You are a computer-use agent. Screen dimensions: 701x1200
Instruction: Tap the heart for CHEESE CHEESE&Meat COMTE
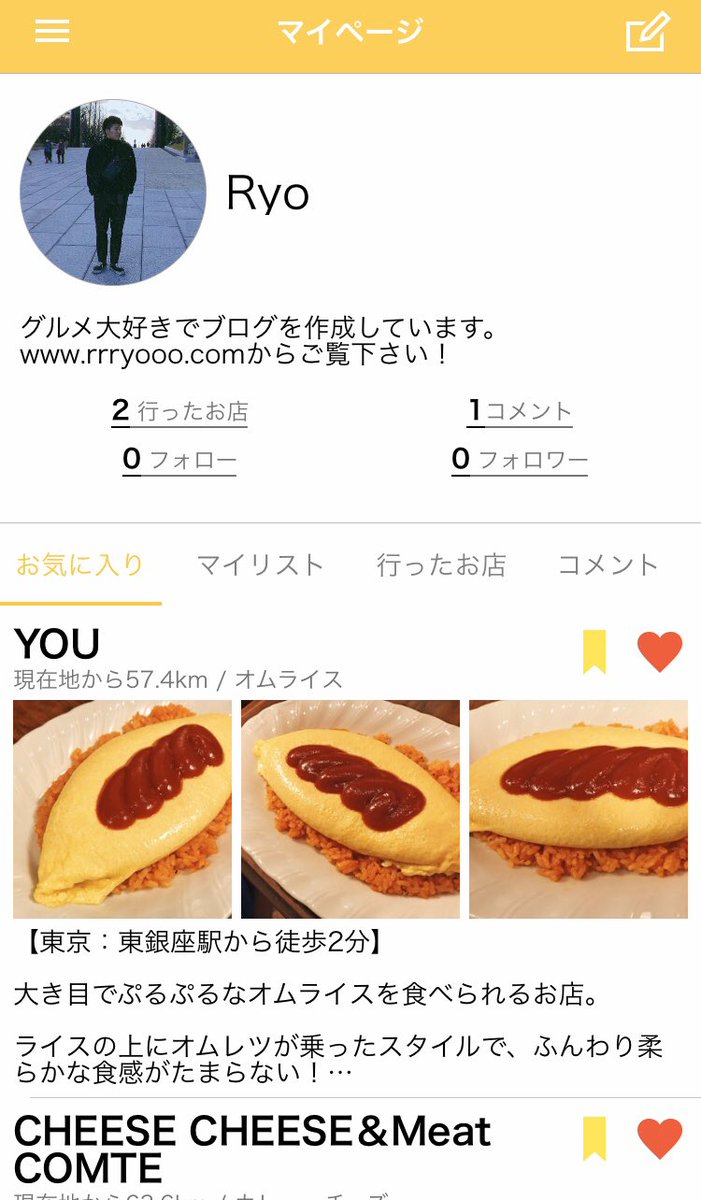pyautogui.click(x=660, y=1138)
